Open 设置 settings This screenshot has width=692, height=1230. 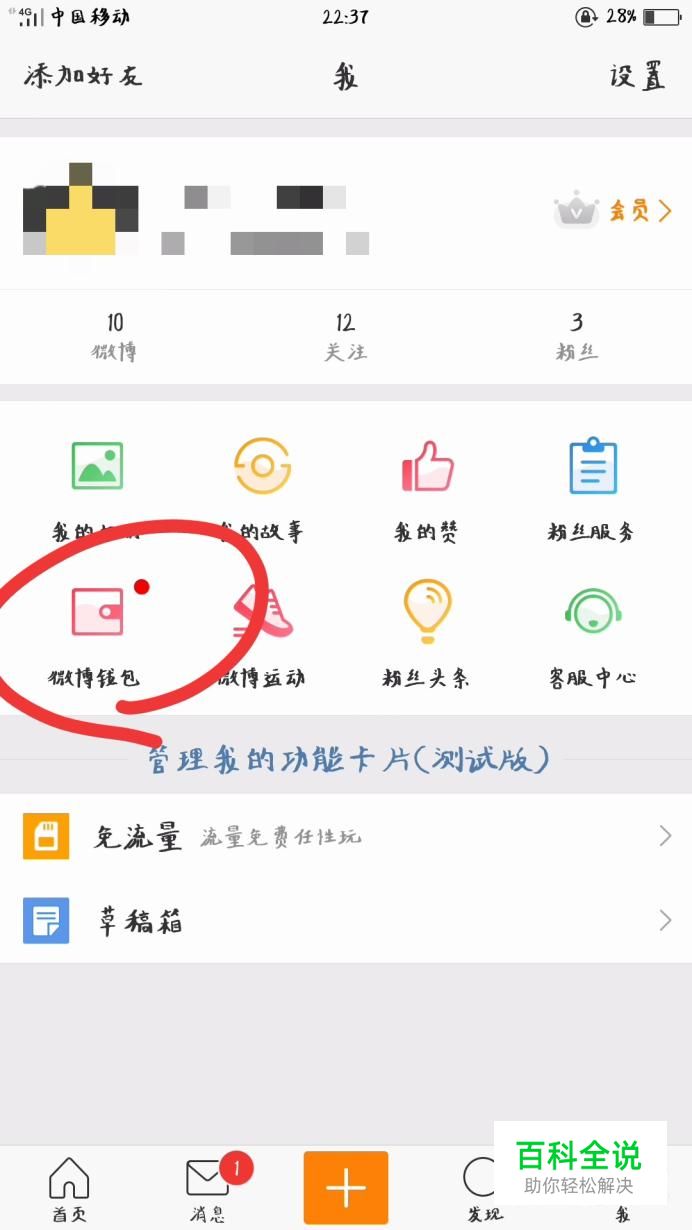point(637,77)
